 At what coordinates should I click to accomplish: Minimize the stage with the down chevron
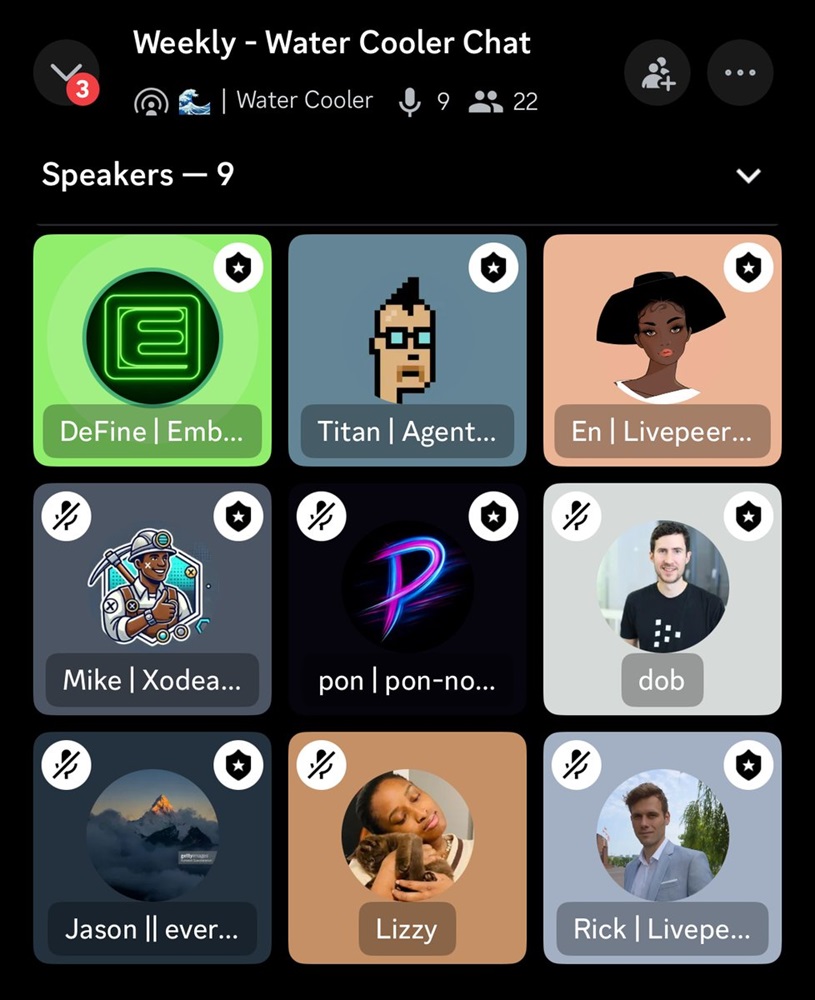[66, 72]
